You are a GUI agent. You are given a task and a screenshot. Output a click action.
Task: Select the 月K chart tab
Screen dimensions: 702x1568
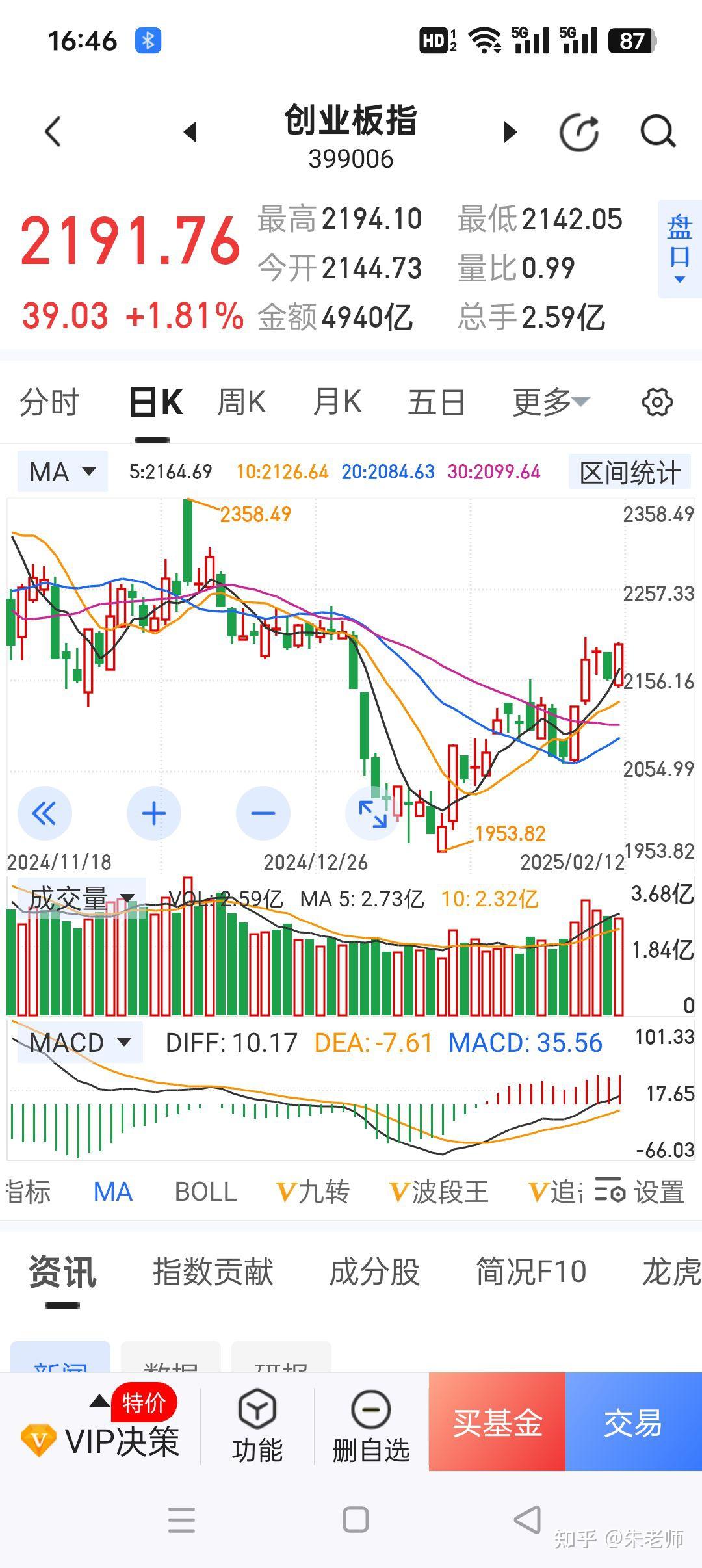coord(337,402)
